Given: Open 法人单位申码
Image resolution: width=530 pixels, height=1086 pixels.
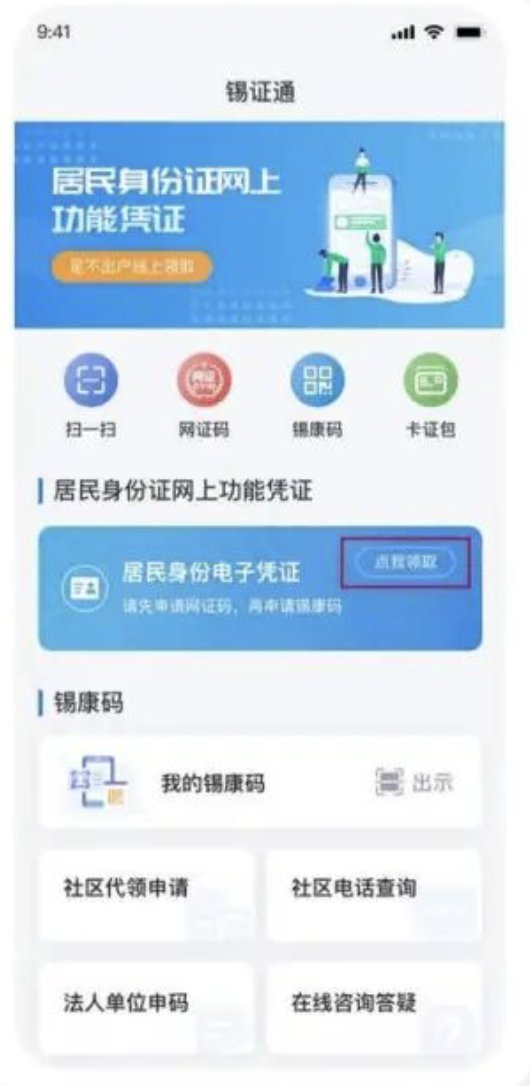Looking at the screenshot, I should click(146, 1008).
